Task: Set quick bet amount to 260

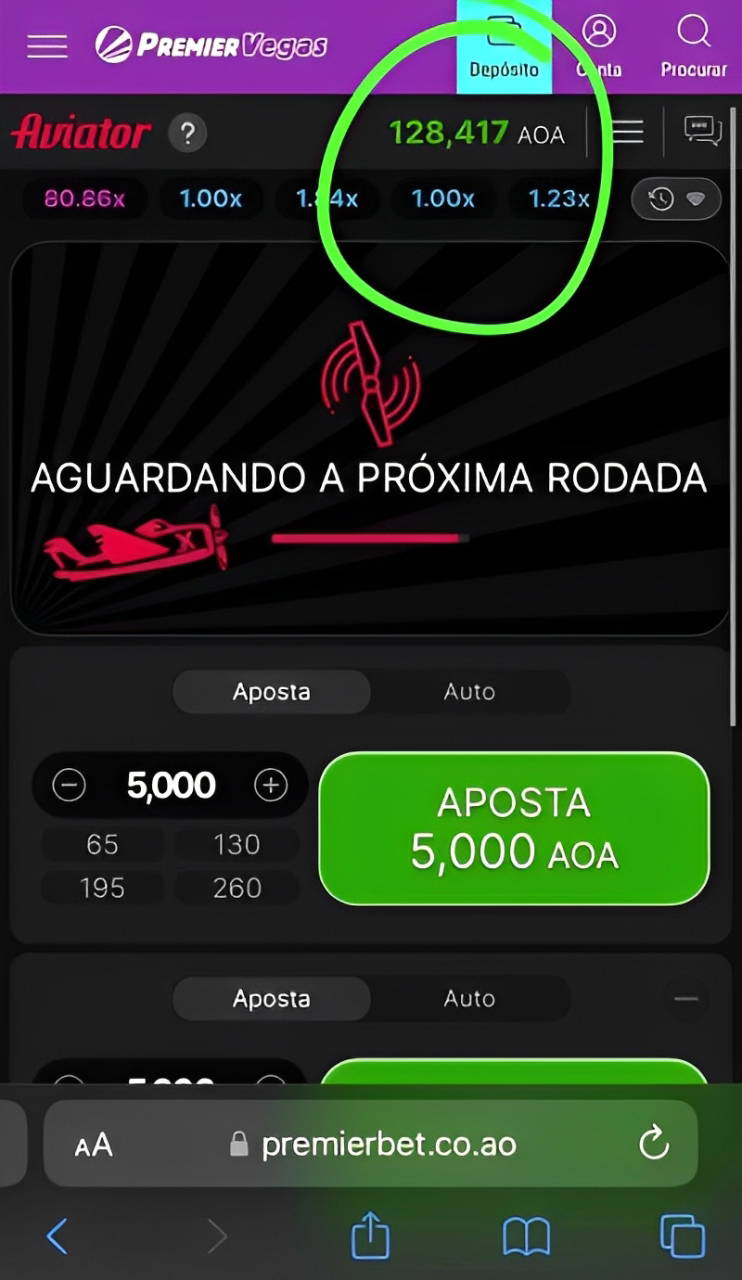Action: pyautogui.click(x=237, y=888)
